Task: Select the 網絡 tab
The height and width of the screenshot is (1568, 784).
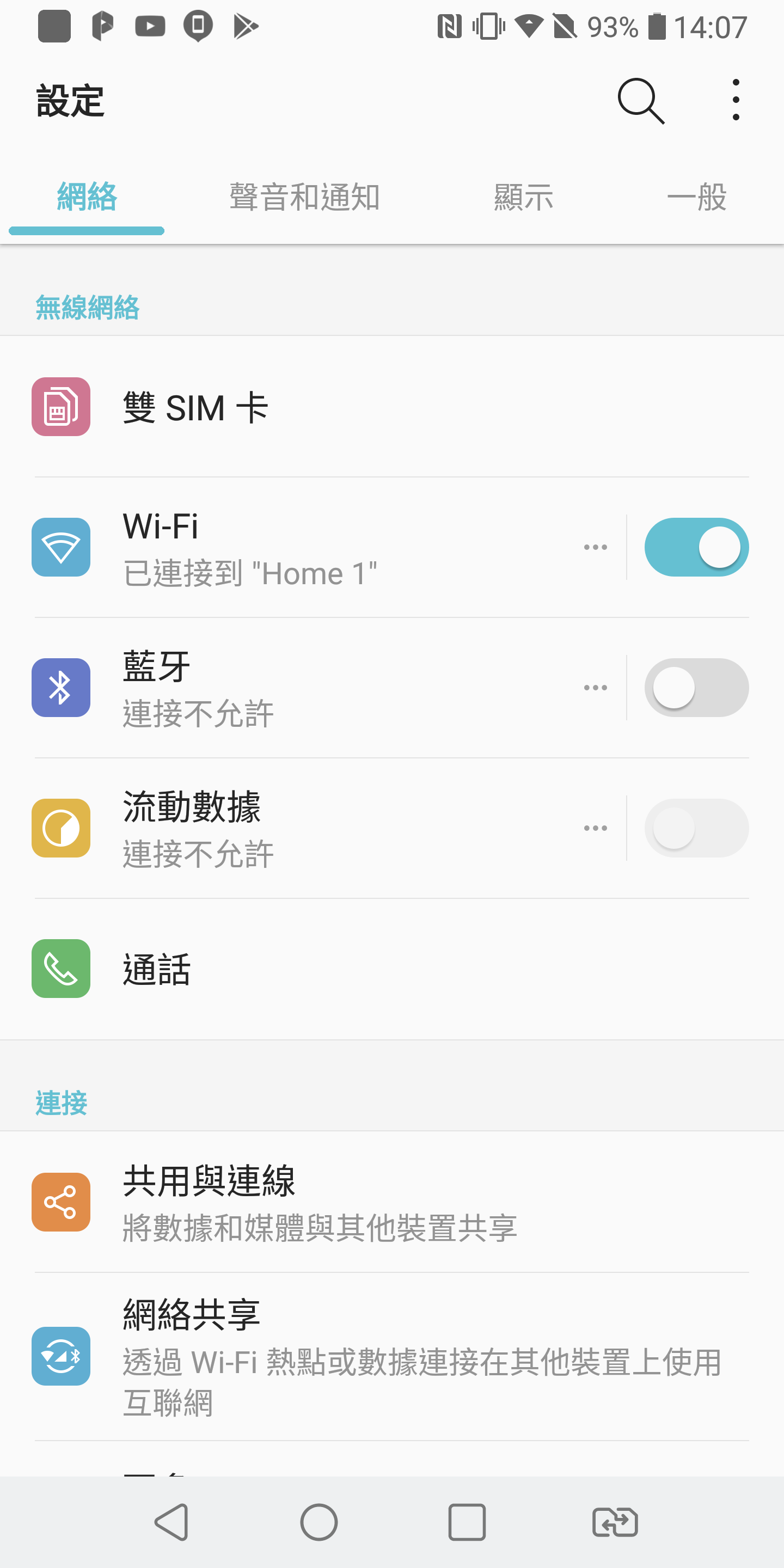Action: (x=87, y=197)
